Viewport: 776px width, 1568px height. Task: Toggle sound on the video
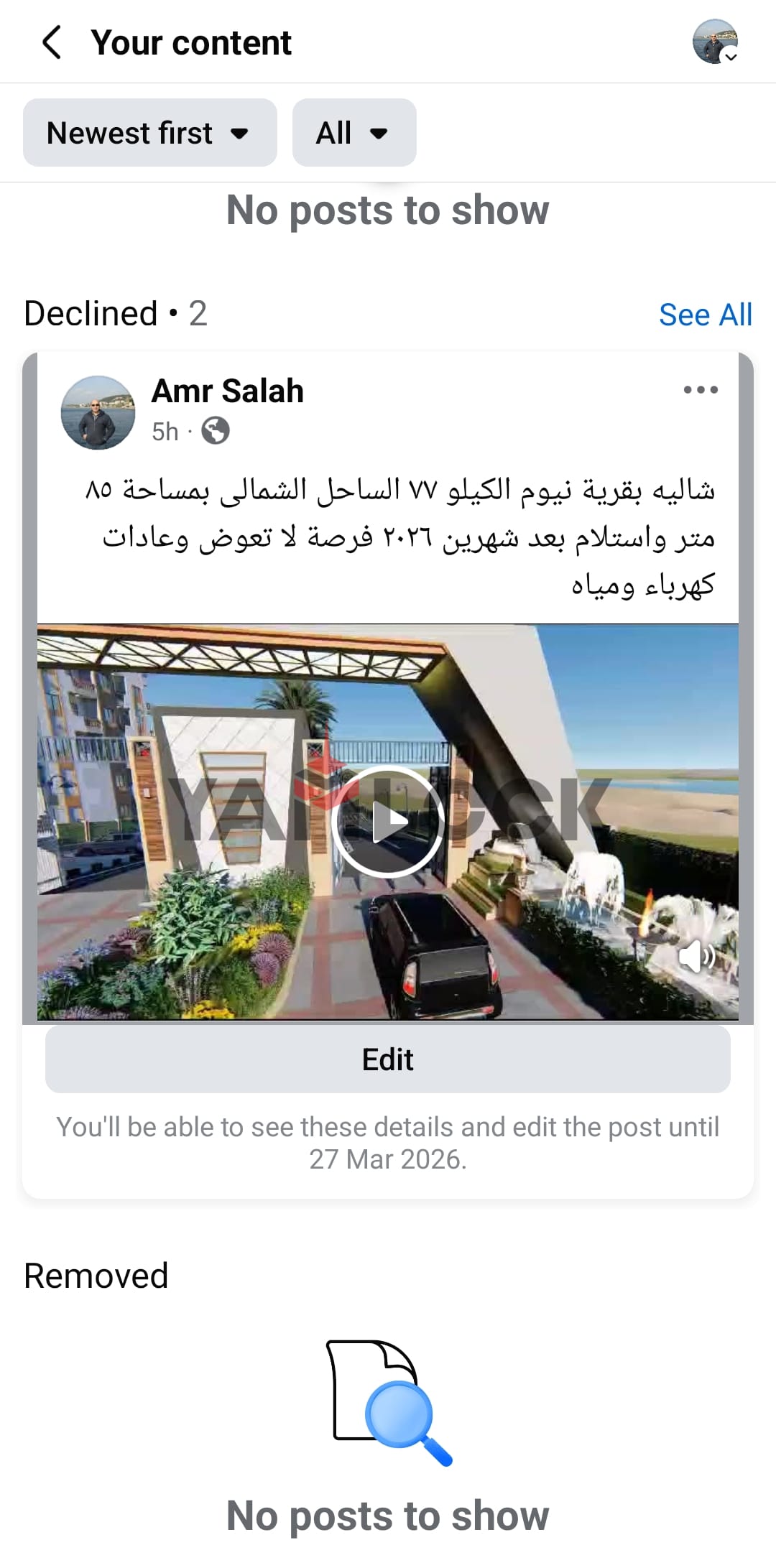pyautogui.click(x=696, y=957)
